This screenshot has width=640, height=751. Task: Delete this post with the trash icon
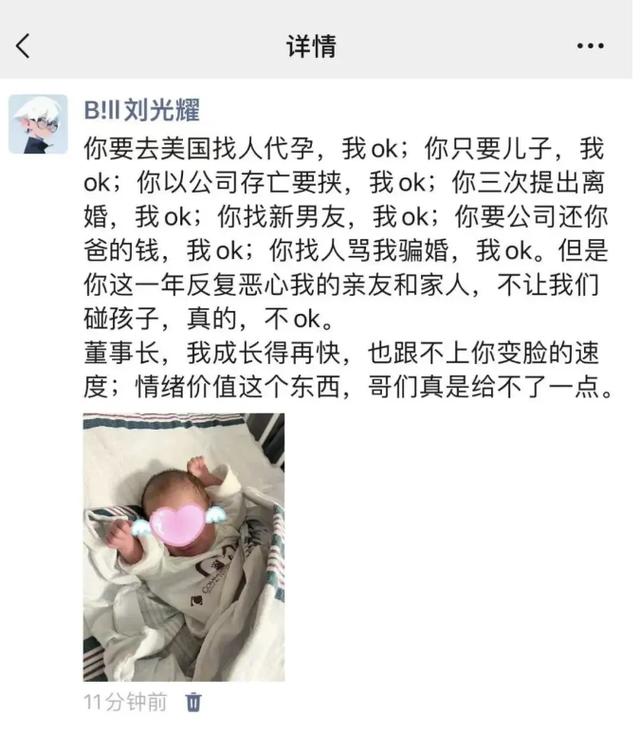tap(194, 702)
